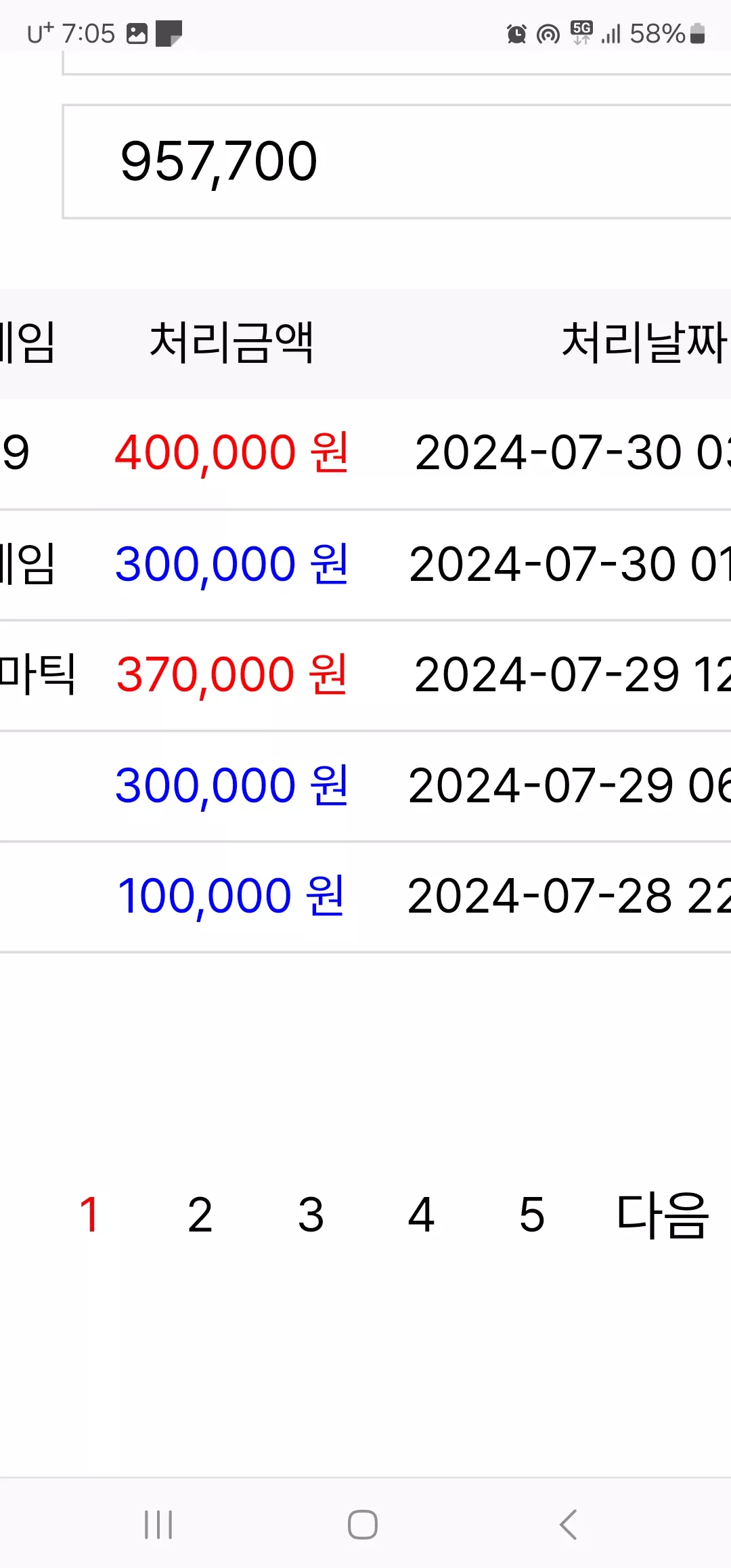Select page 5 in pagination
The height and width of the screenshot is (1568, 731).
tap(532, 1215)
